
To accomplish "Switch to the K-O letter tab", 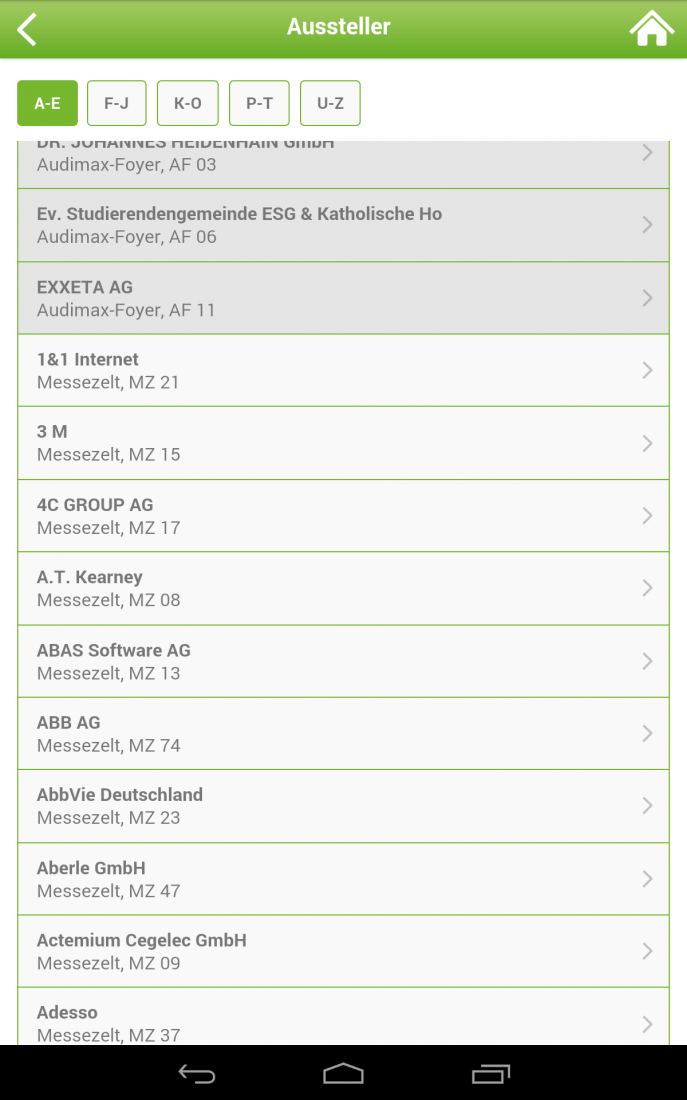I will [x=187, y=103].
